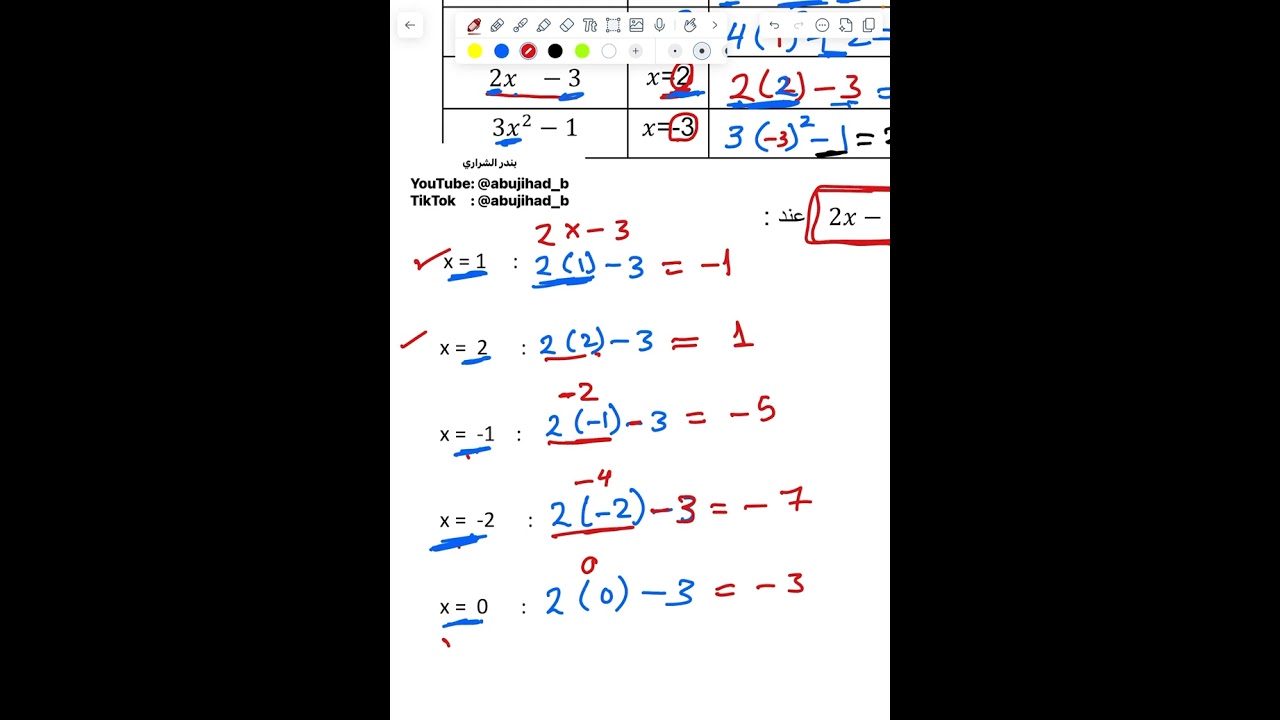The width and height of the screenshot is (1280, 720).
Task: Choose the thinnest stroke size
Action: click(x=675, y=51)
